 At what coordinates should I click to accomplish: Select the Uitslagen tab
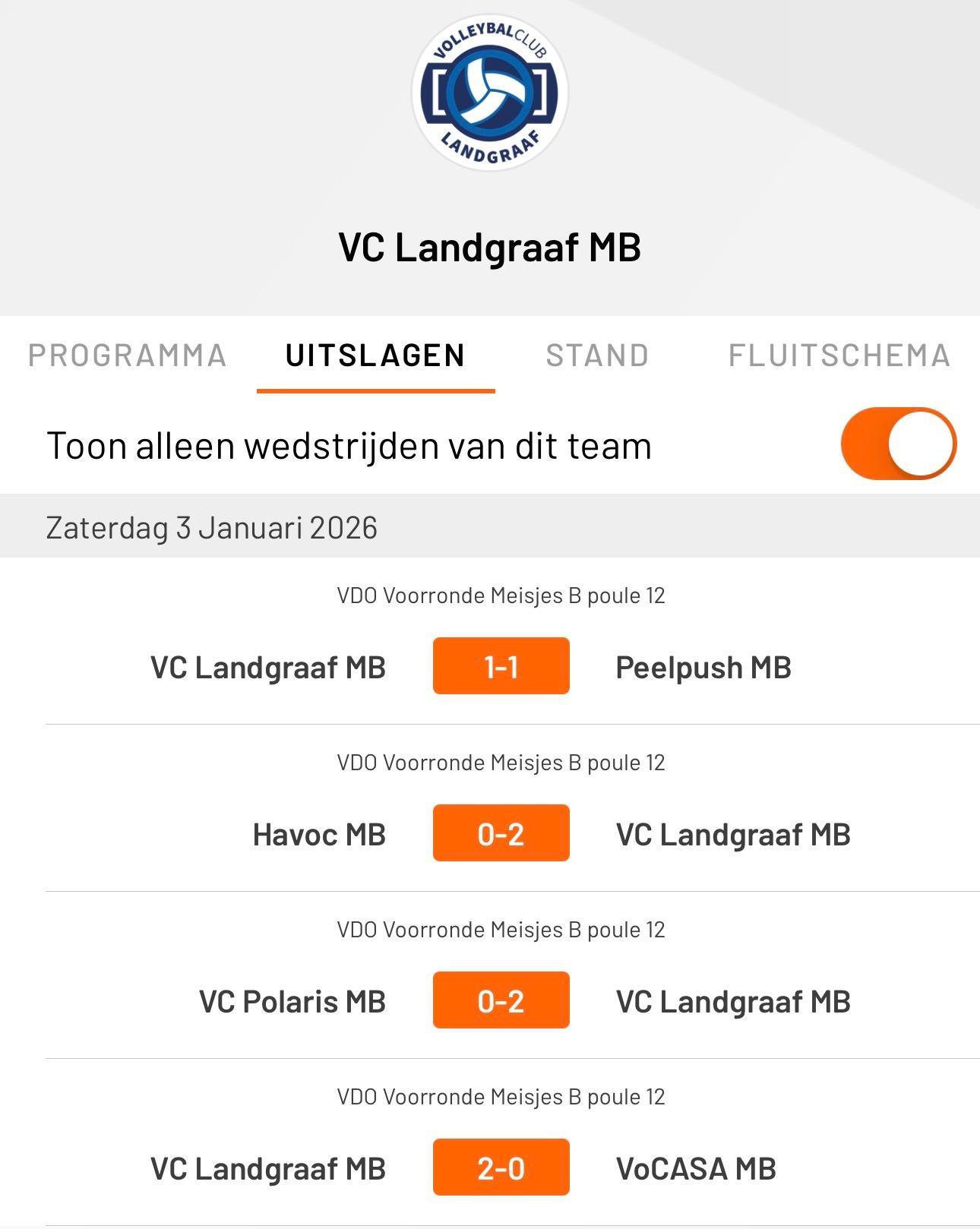click(x=375, y=355)
